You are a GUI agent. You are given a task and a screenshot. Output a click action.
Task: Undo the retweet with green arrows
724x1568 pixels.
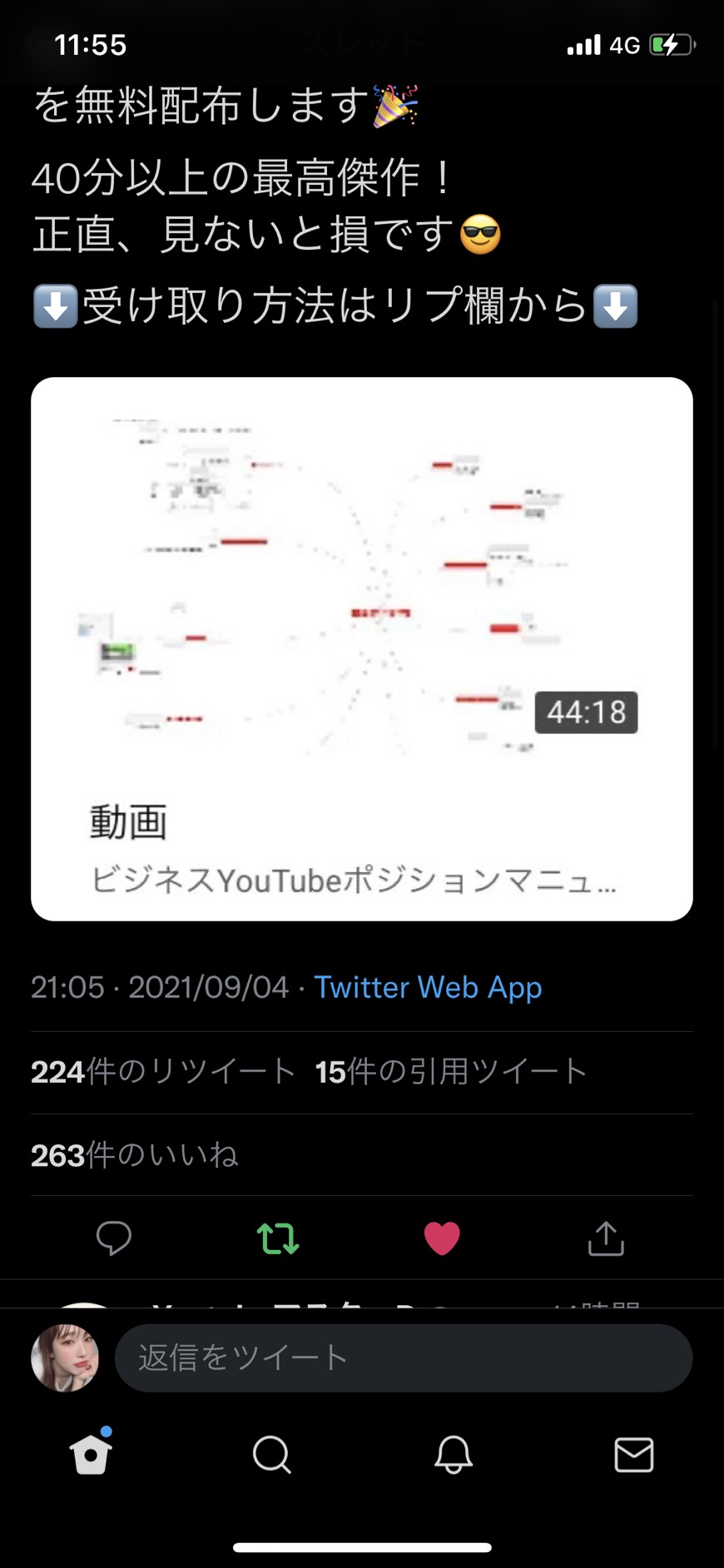pyautogui.click(x=278, y=1238)
